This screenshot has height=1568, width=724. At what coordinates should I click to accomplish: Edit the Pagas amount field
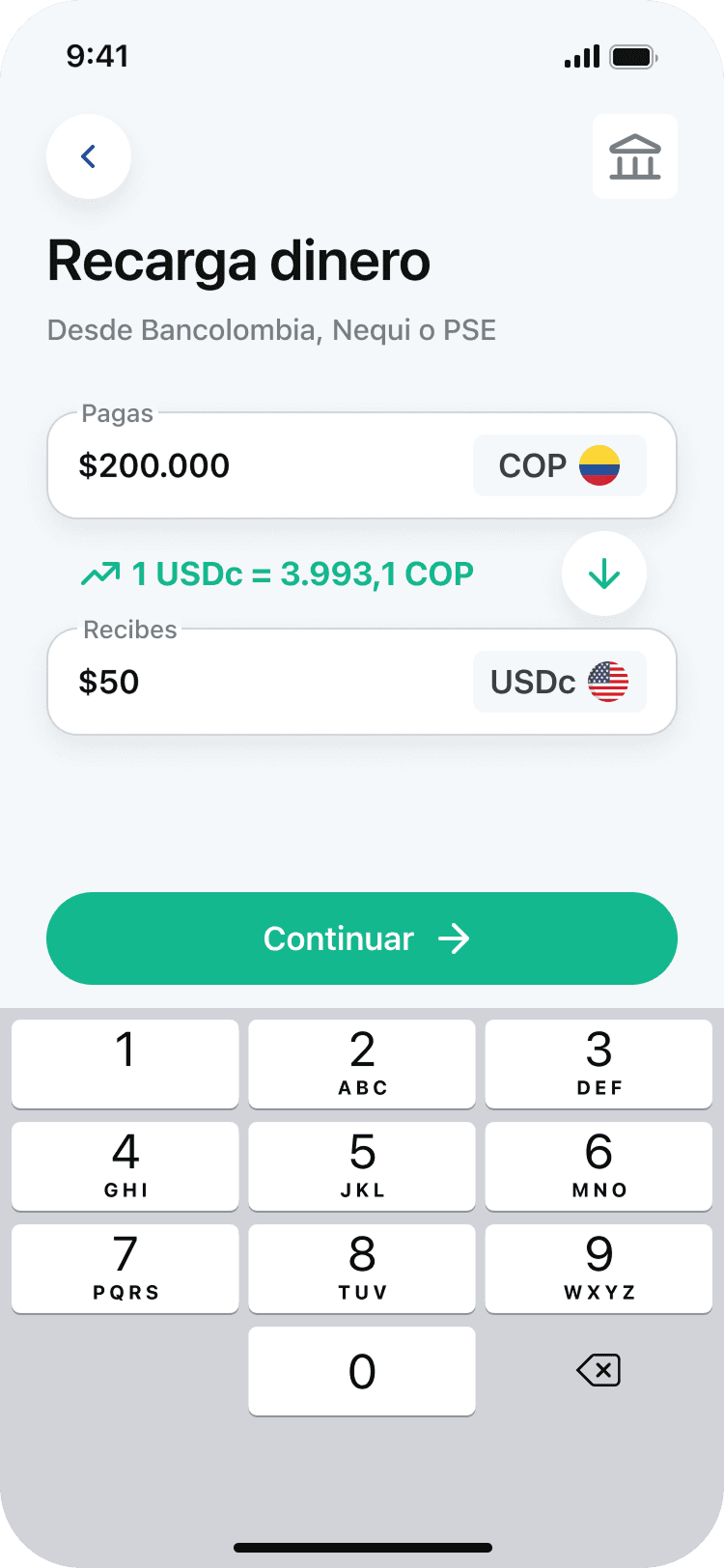point(261,465)
